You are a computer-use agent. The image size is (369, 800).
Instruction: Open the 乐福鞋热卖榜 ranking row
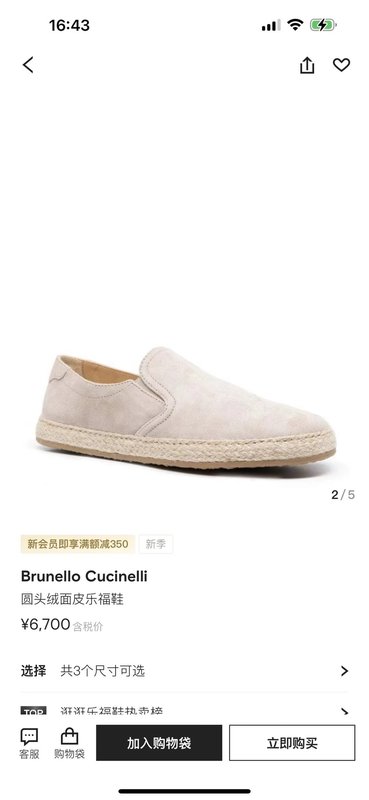point(184,710)
